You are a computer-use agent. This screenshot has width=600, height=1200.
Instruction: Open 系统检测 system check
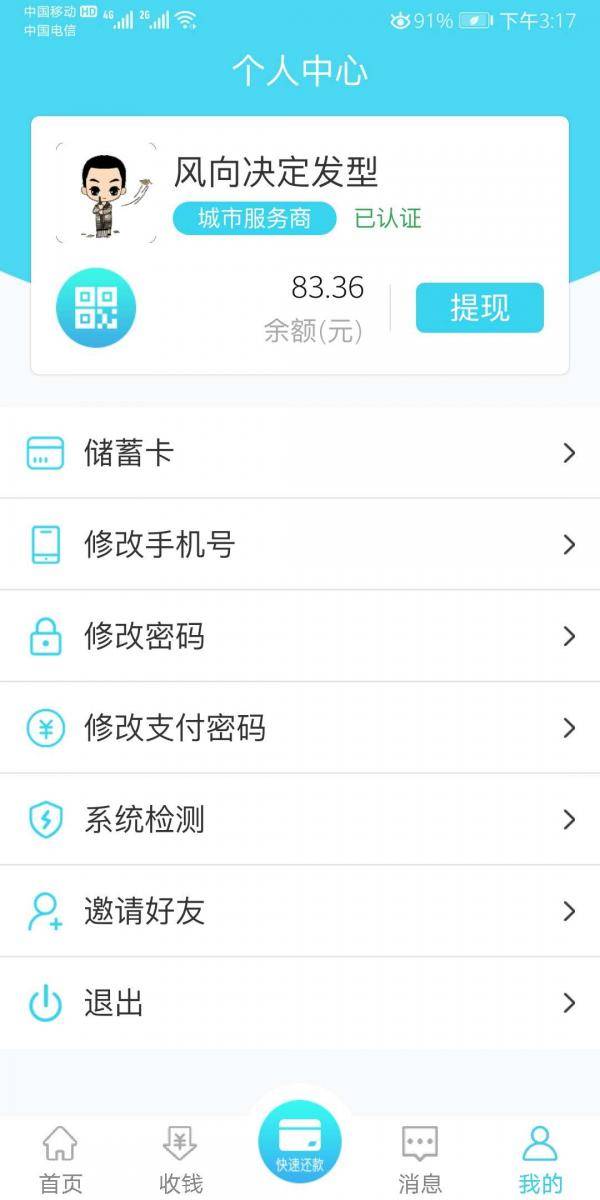[300, 820]
